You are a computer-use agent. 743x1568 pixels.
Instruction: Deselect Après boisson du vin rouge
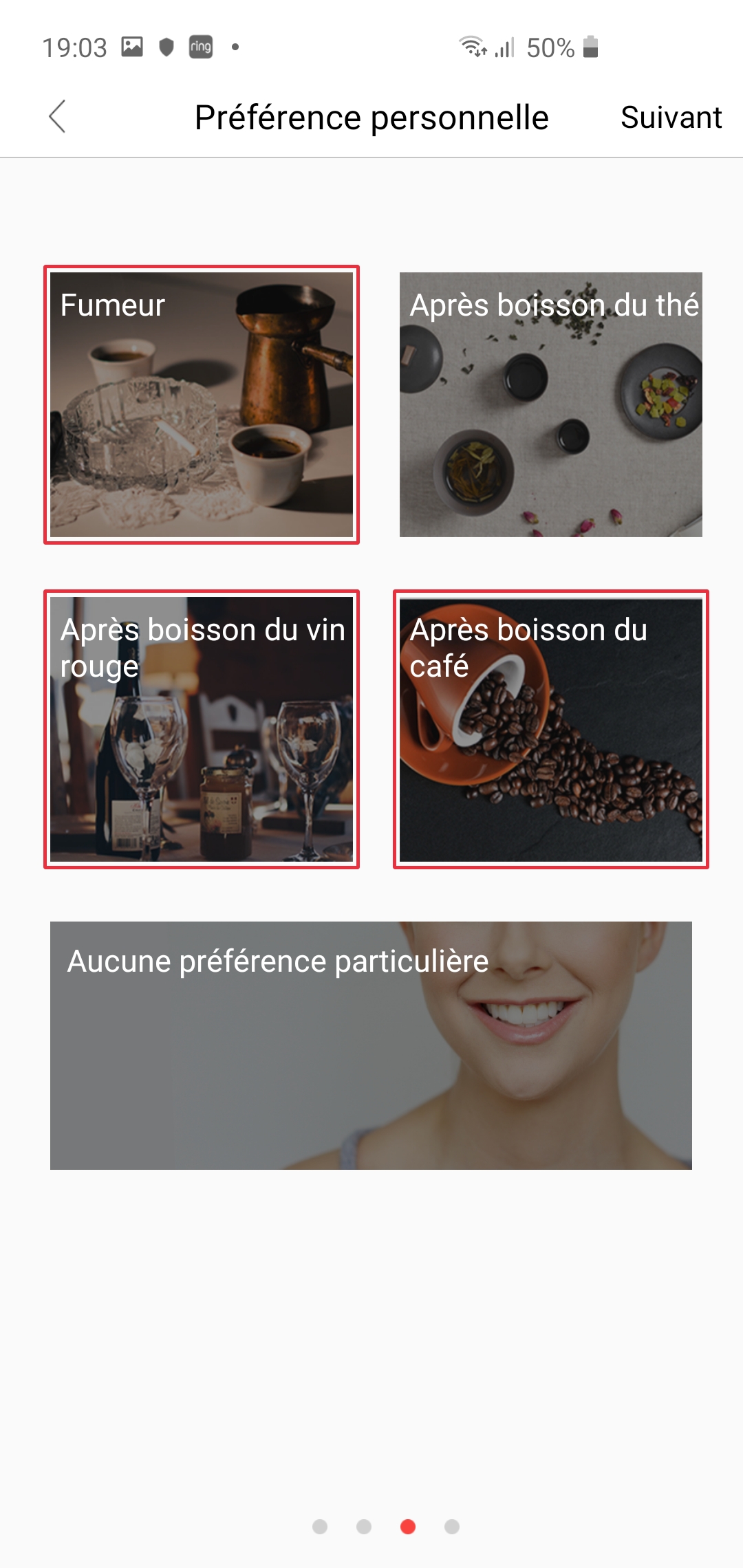[x=202, y=729]
